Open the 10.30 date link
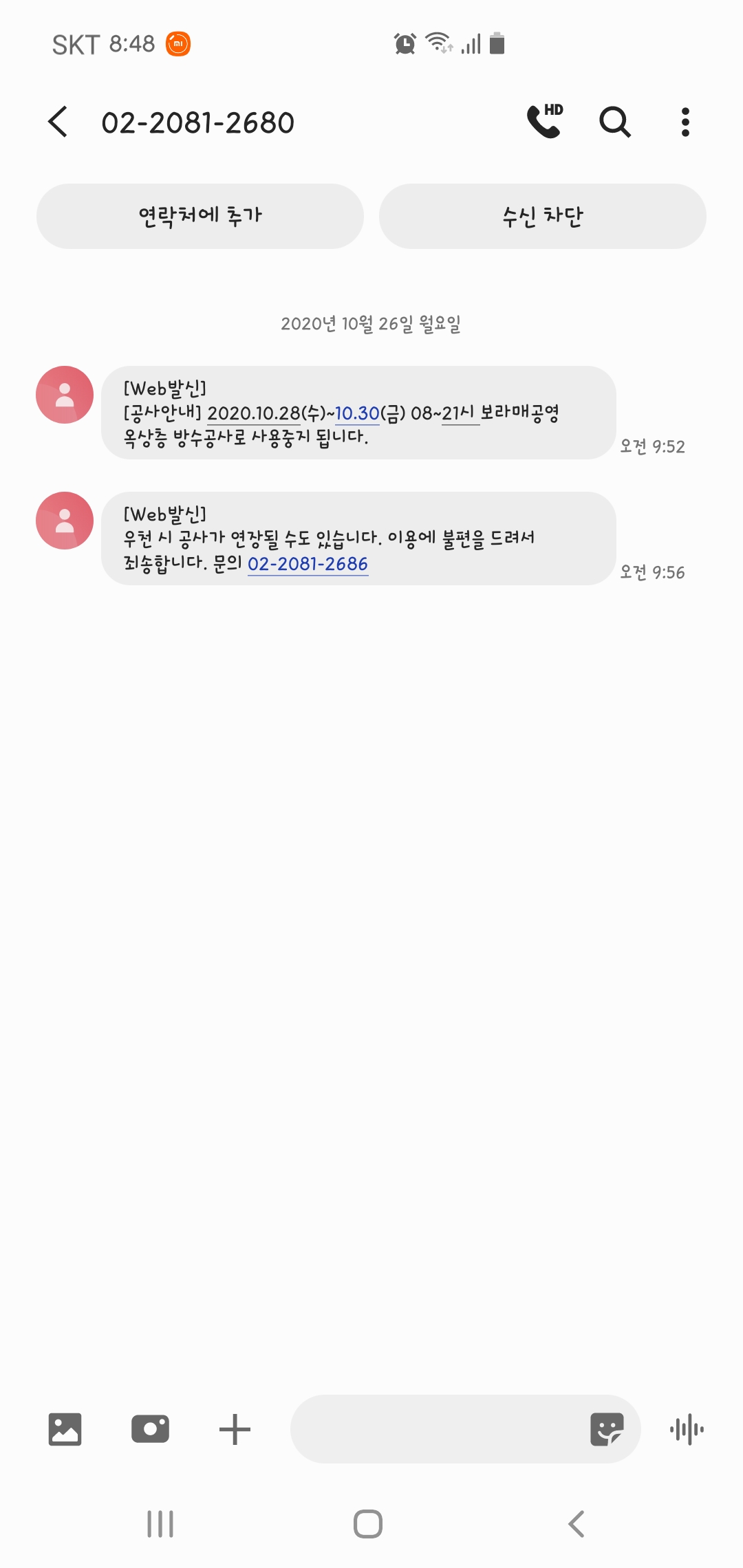The image size is (743, 1568). pos(357,413)
